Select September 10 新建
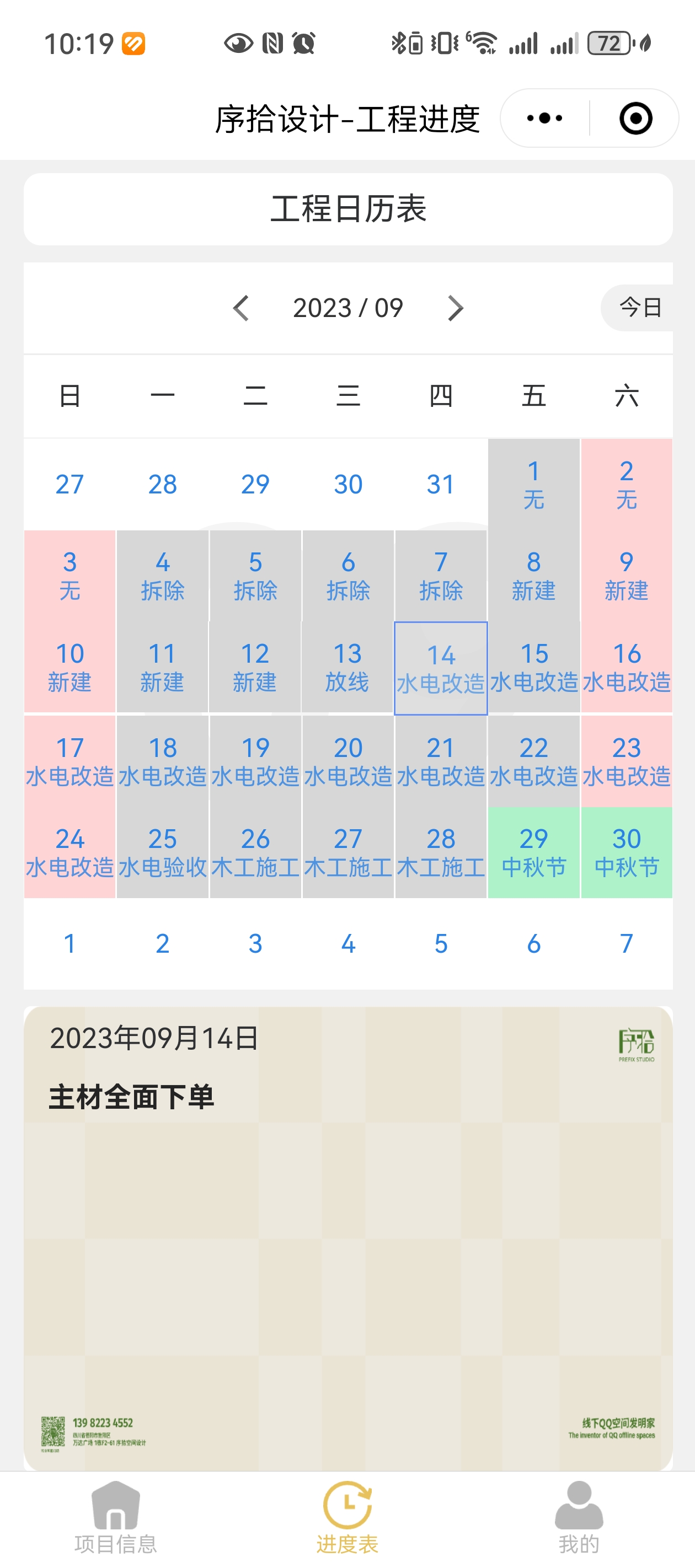 (69, 667)
